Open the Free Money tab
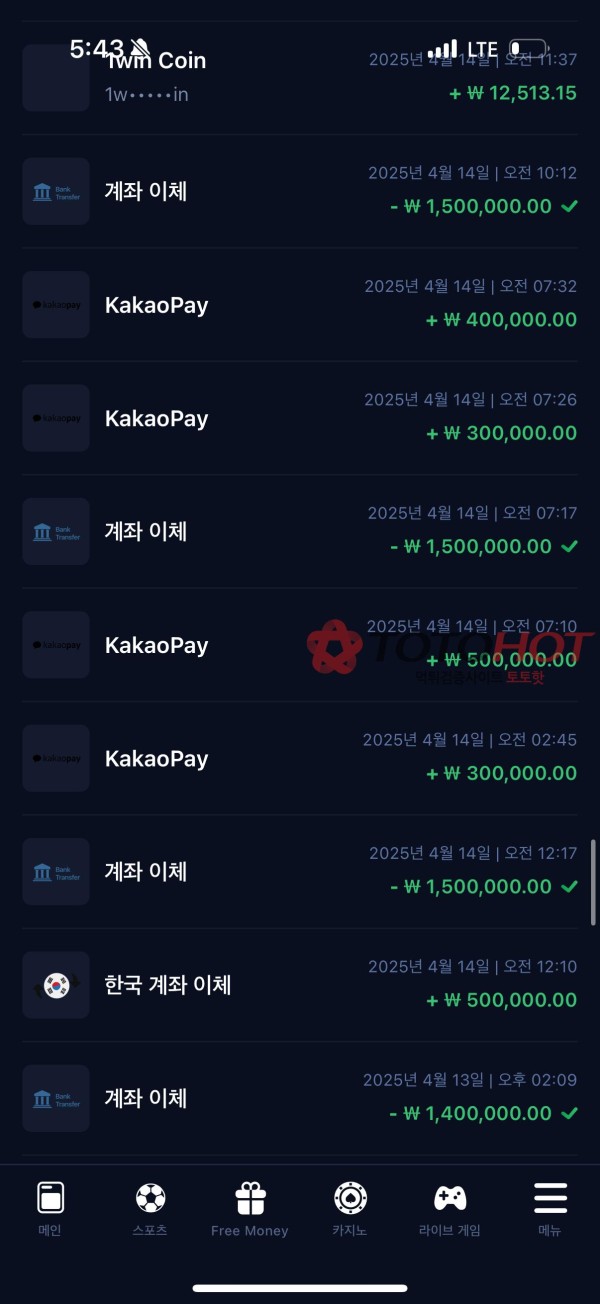Screen dimensions: 600x1304 point(250,1208)
